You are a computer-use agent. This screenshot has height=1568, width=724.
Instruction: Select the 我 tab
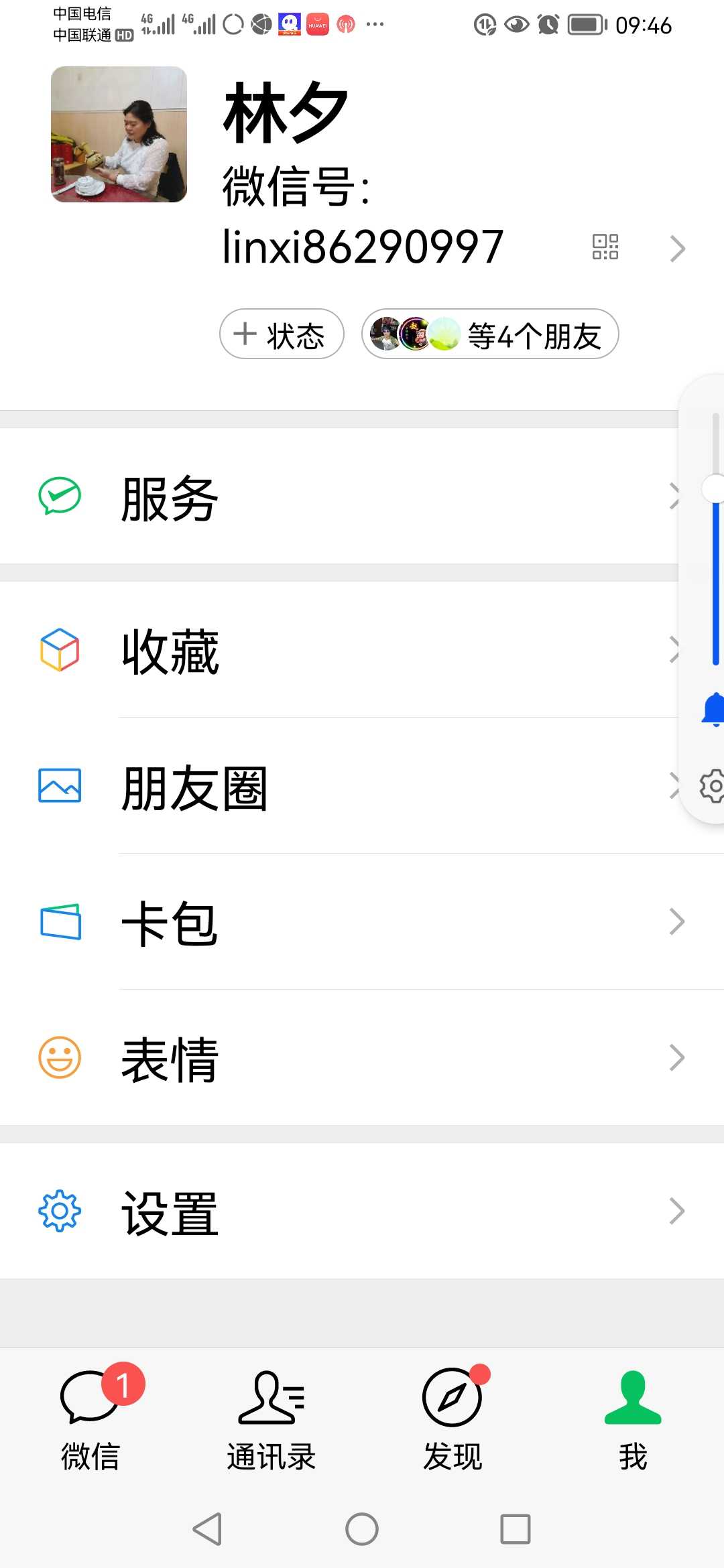pos(633,1417)
